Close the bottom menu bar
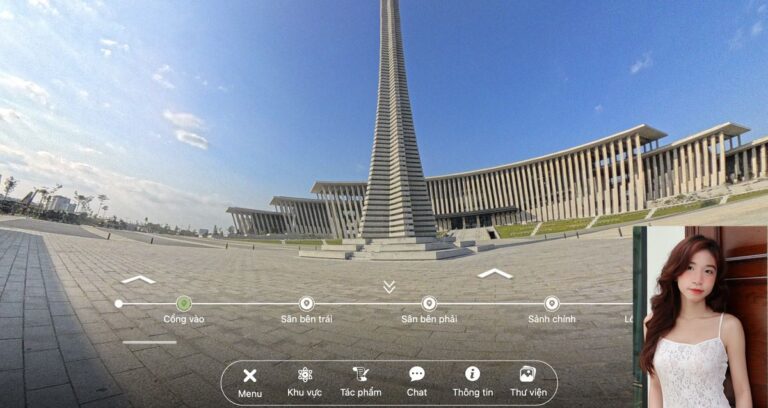Screen dimensions: 768x408 pyautogui.click(x=250, y=380)
